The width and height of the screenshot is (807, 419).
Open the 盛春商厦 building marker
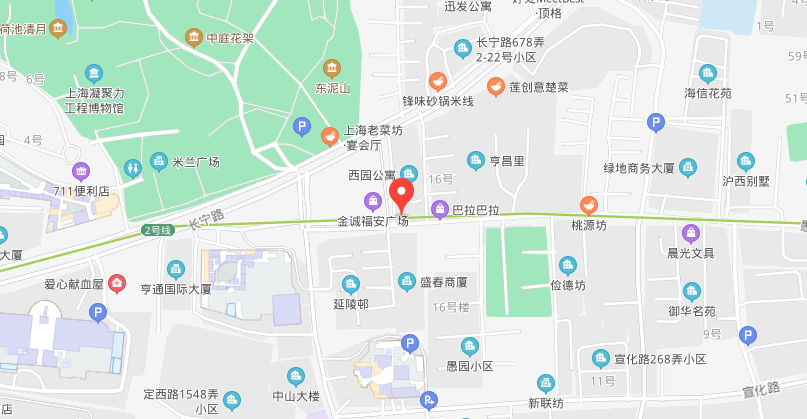(407, 282)
